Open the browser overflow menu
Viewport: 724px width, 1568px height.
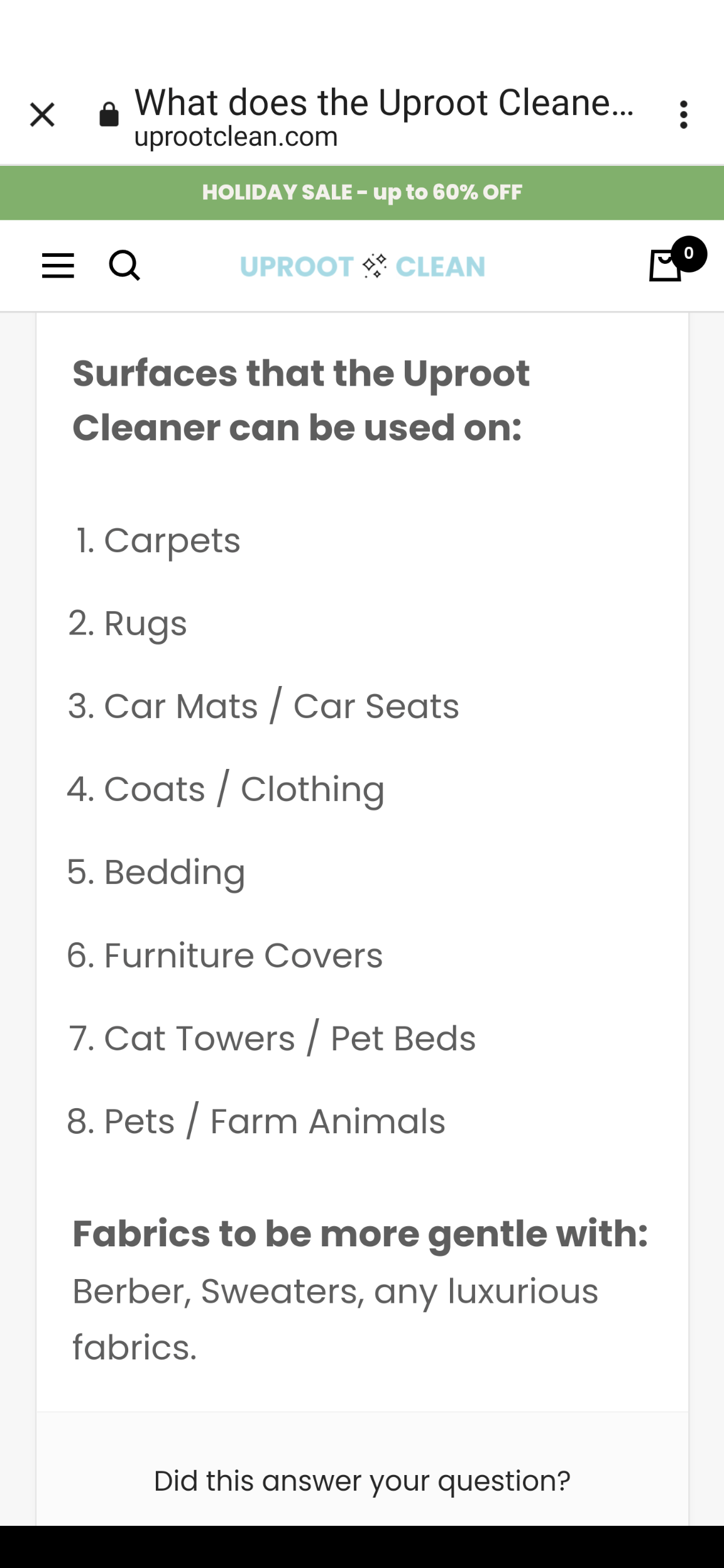683,115
